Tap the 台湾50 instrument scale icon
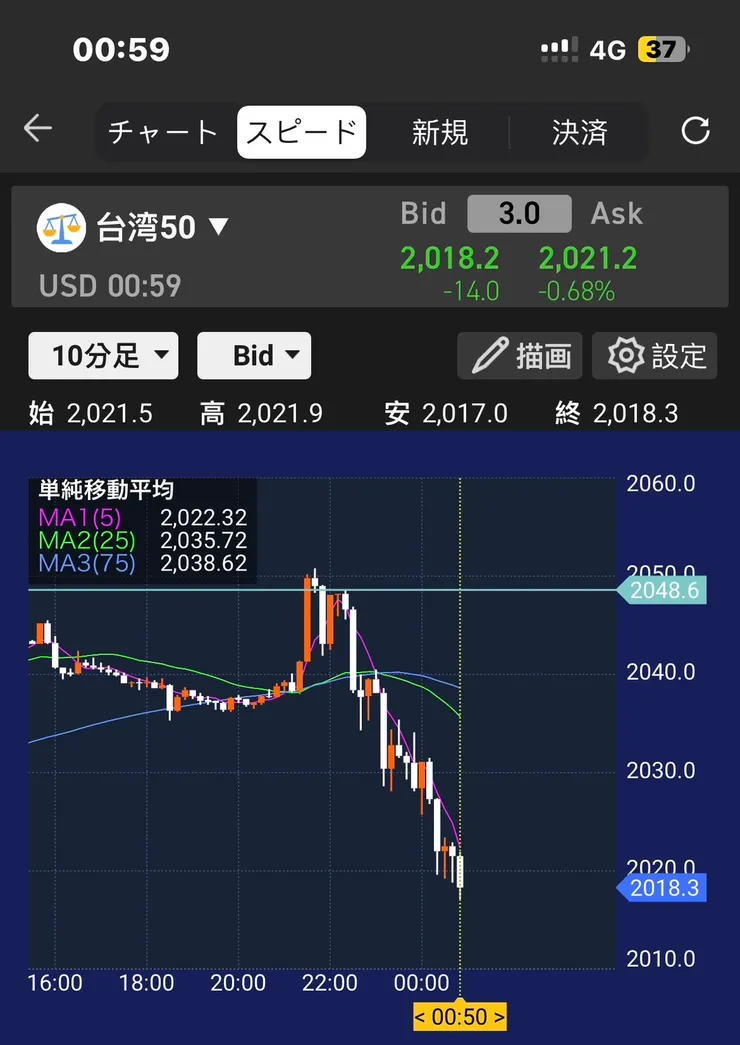 click(x=61, y=227)
